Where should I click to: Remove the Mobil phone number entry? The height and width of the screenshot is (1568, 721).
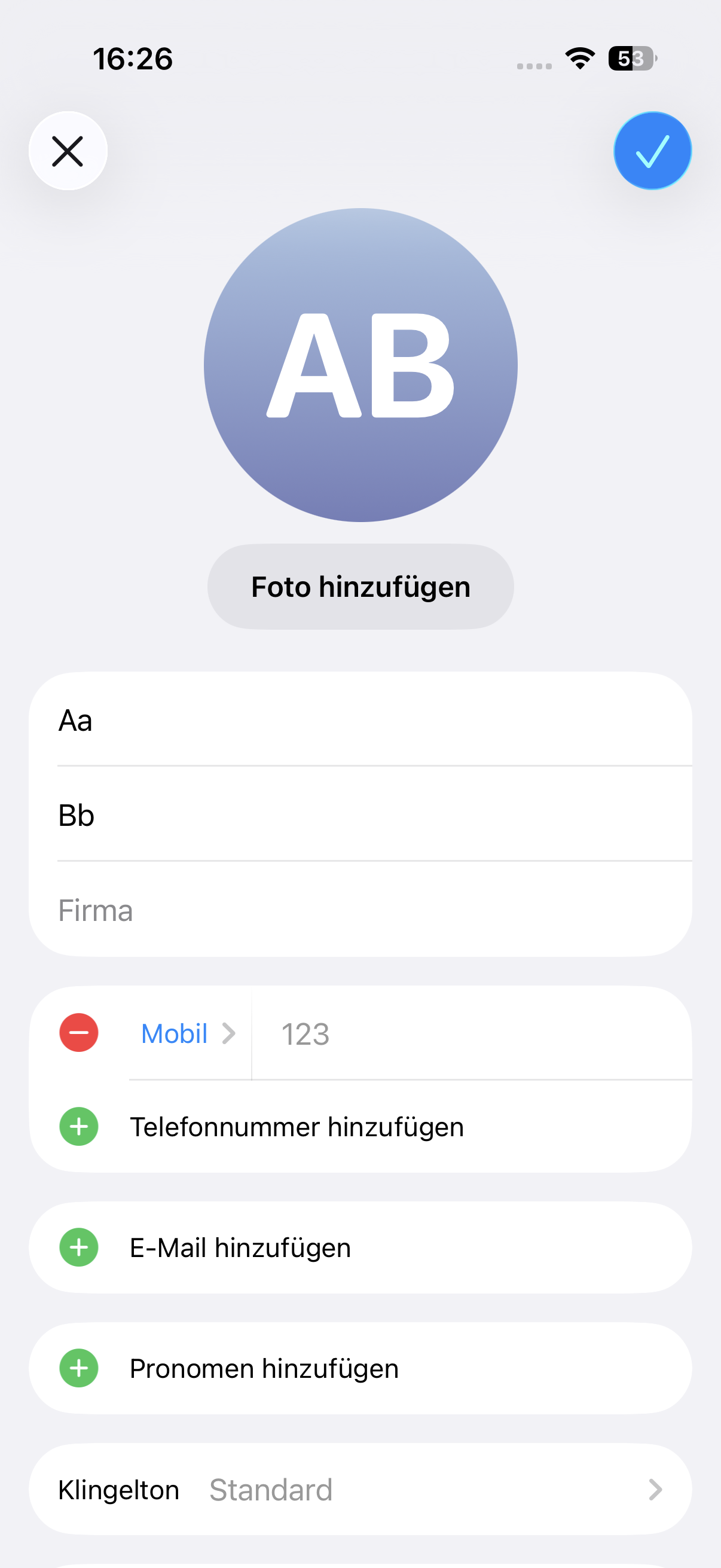click(x=79, y=1033)
